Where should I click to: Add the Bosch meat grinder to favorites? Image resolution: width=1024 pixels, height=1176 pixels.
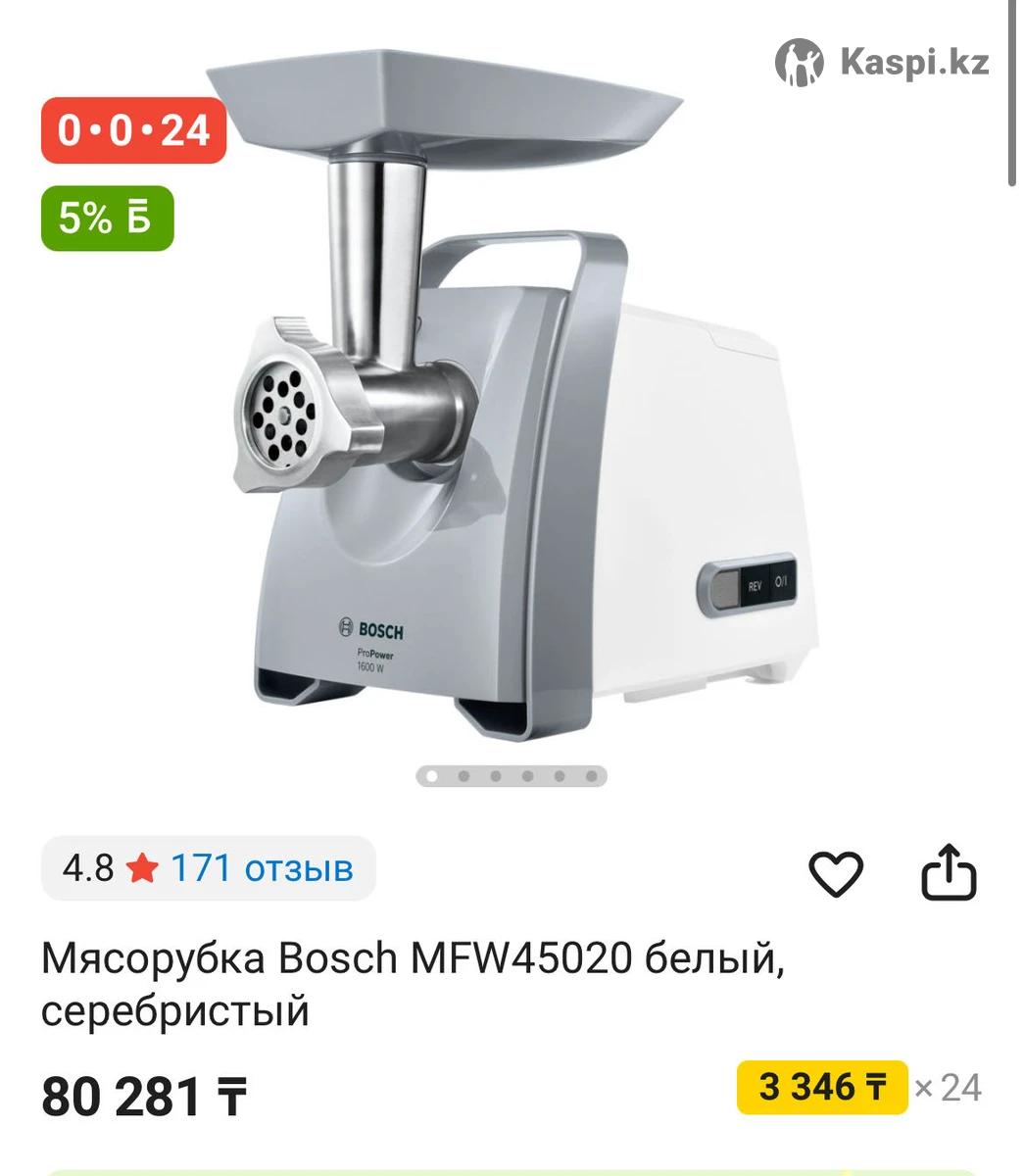[x=836, y=872]
